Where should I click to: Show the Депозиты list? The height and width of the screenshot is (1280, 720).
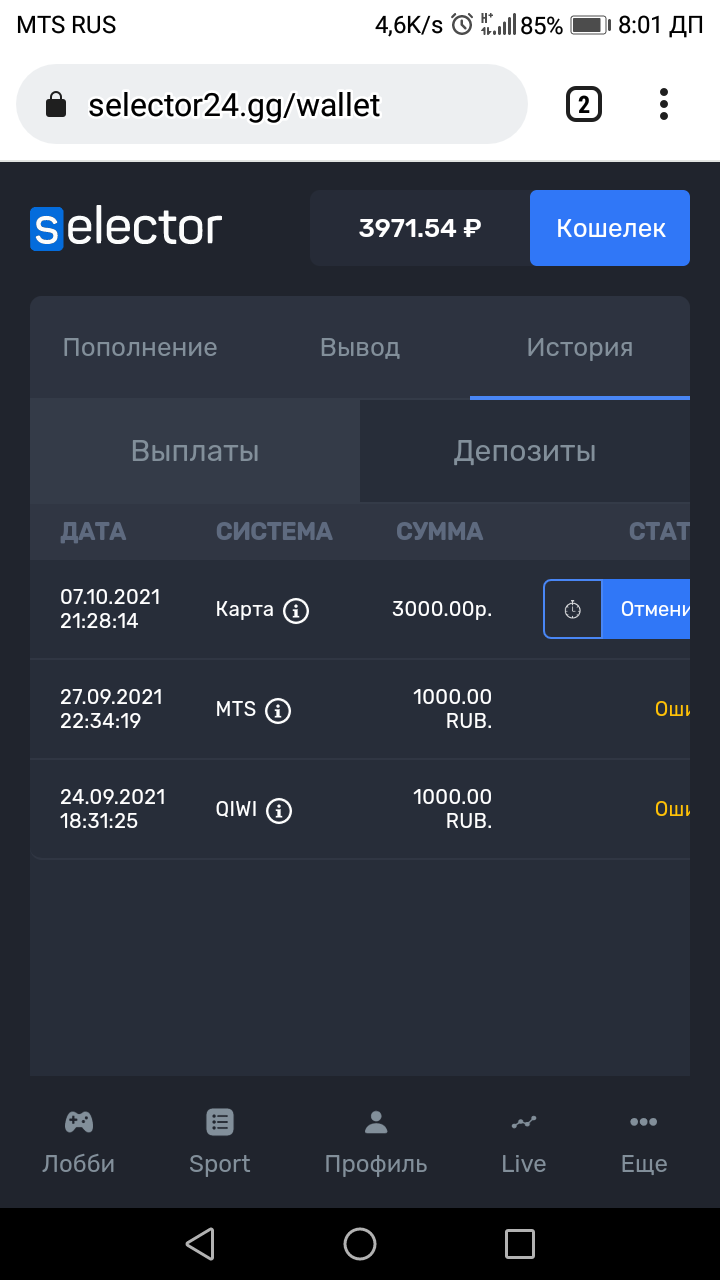[x=525, y=451]
